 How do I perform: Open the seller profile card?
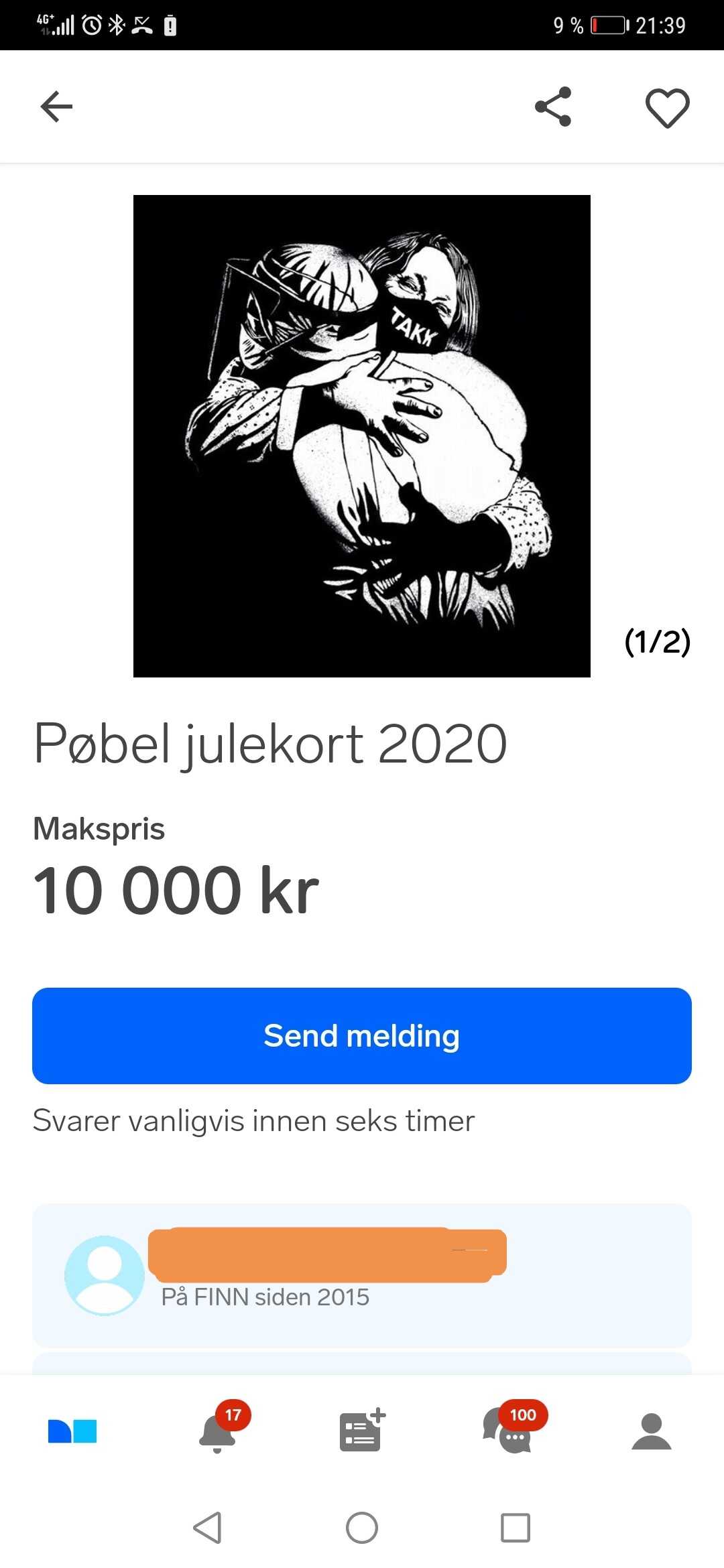pyautogui.click(x=362, y=1275)
